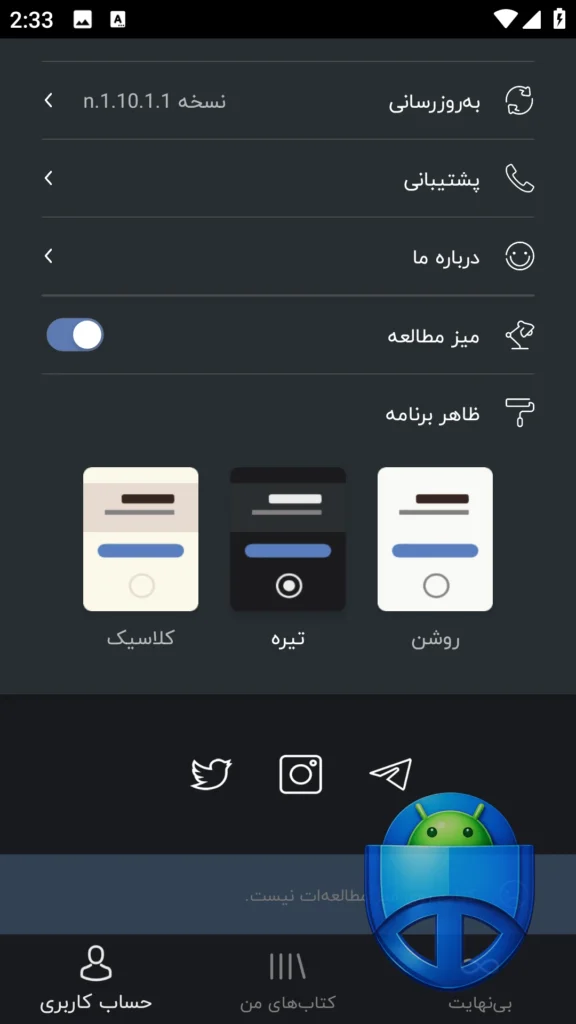Open درباره ما about us row
Viewport: 576px width, 1024px height.
click(288, 256)
